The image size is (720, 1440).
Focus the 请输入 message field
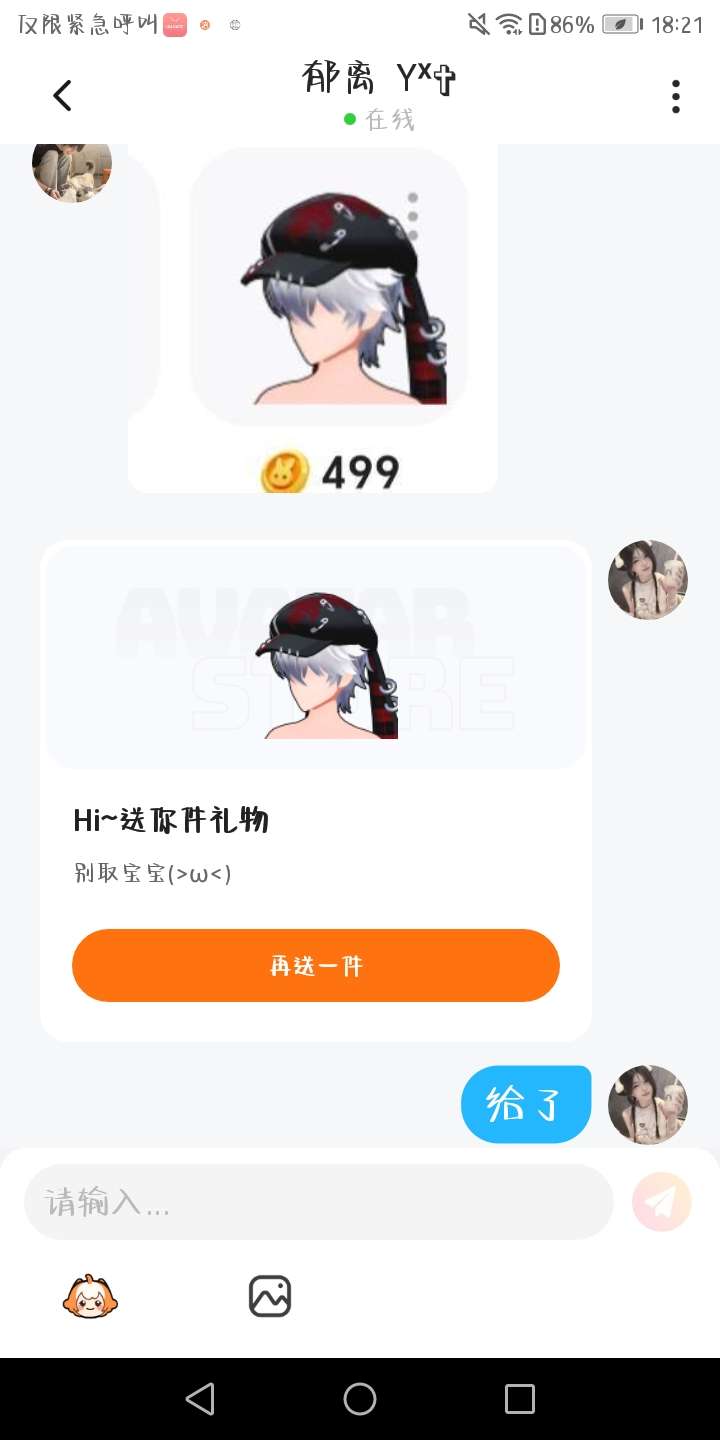coord(318,1202)
